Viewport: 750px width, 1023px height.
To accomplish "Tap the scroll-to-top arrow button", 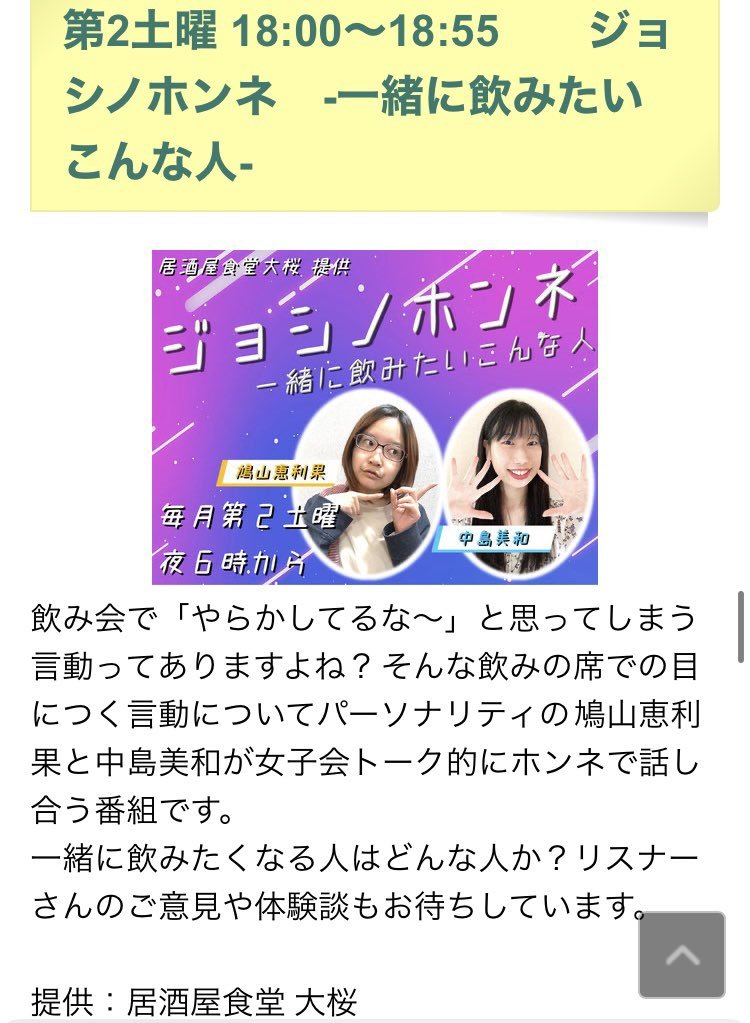I will 682,954.
